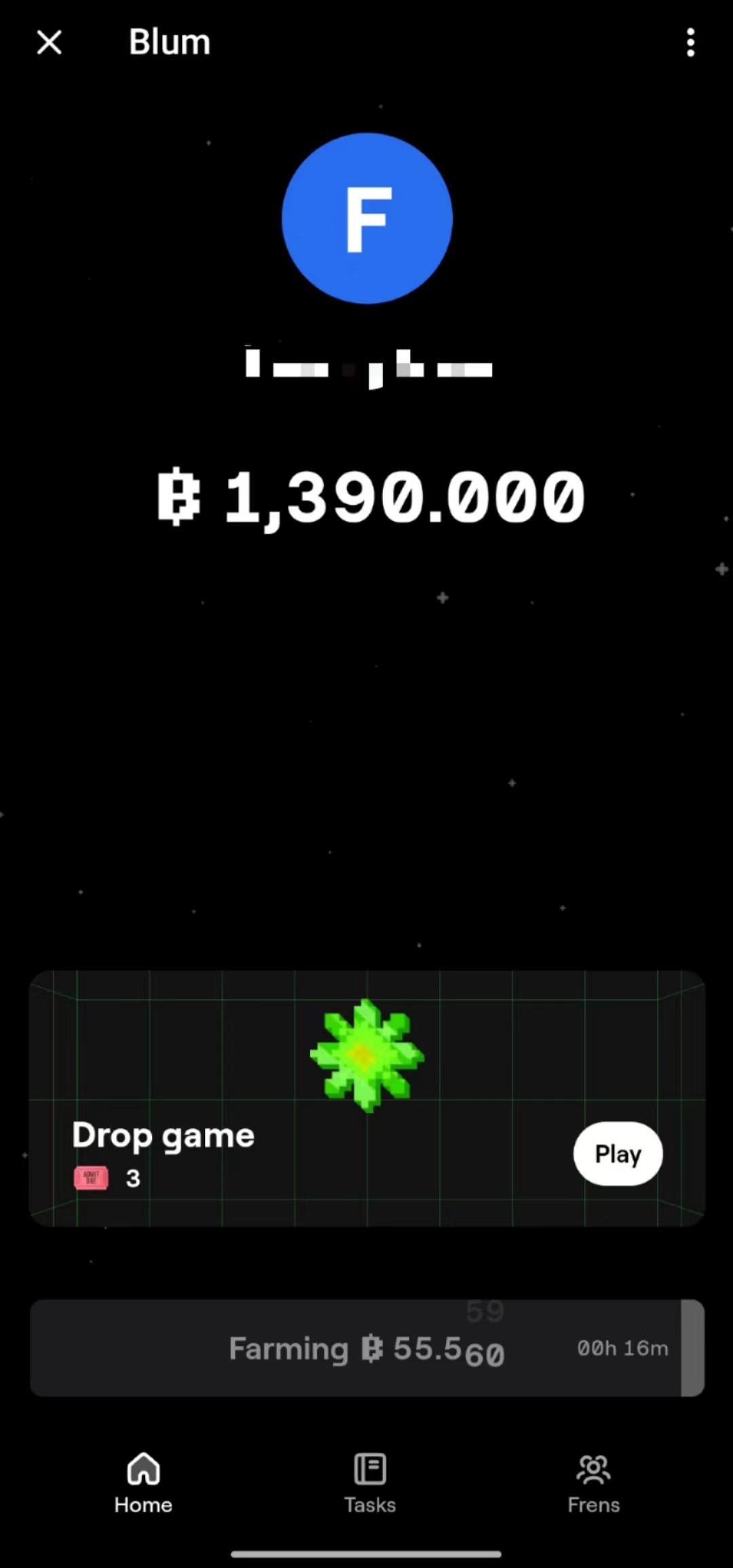The image size is (733, 1568).
Task: Open the Frens tab
Action: click(x=593, y=1484)
